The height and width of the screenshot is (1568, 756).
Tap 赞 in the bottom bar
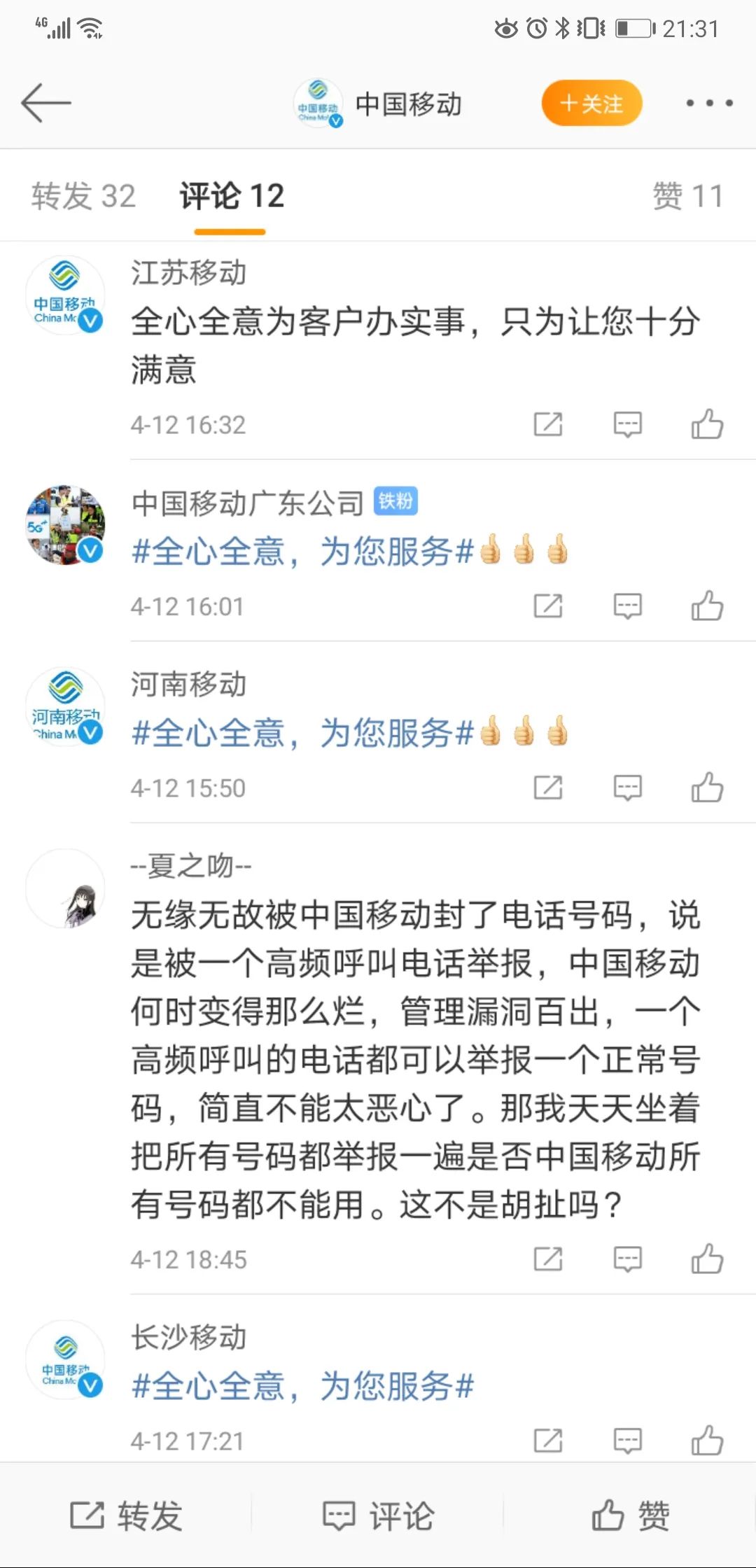click(630, 1515)
